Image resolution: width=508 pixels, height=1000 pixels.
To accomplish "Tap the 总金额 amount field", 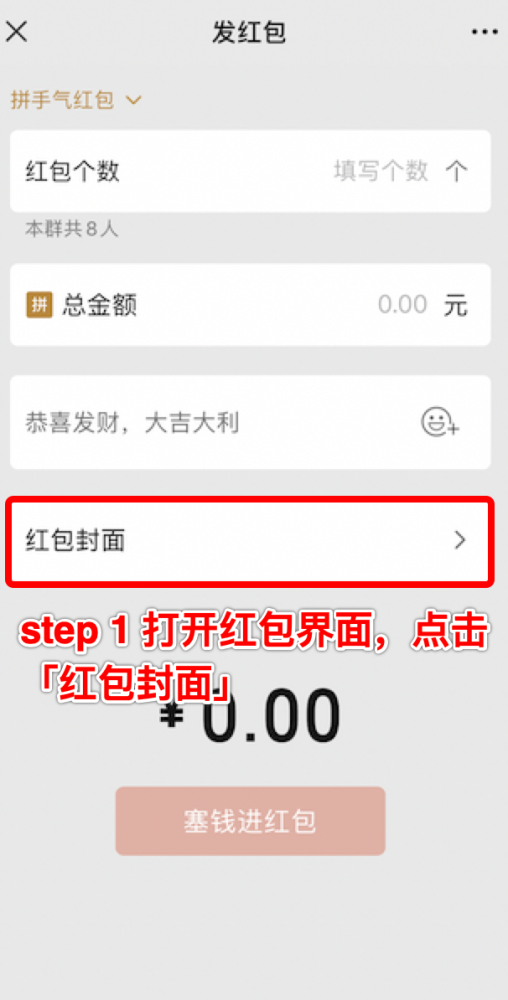I will tap(250, 305).
